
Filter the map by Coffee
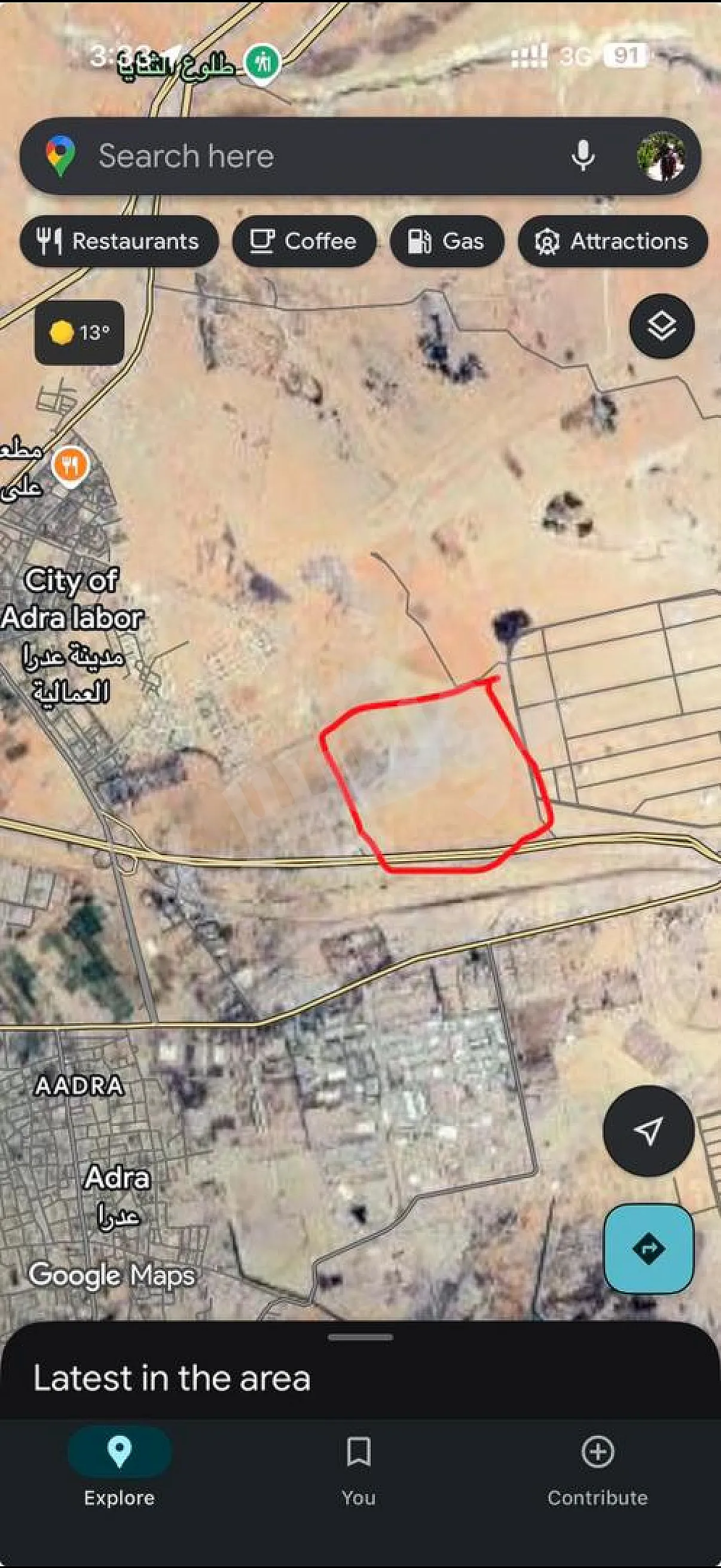tap(304, 242)
